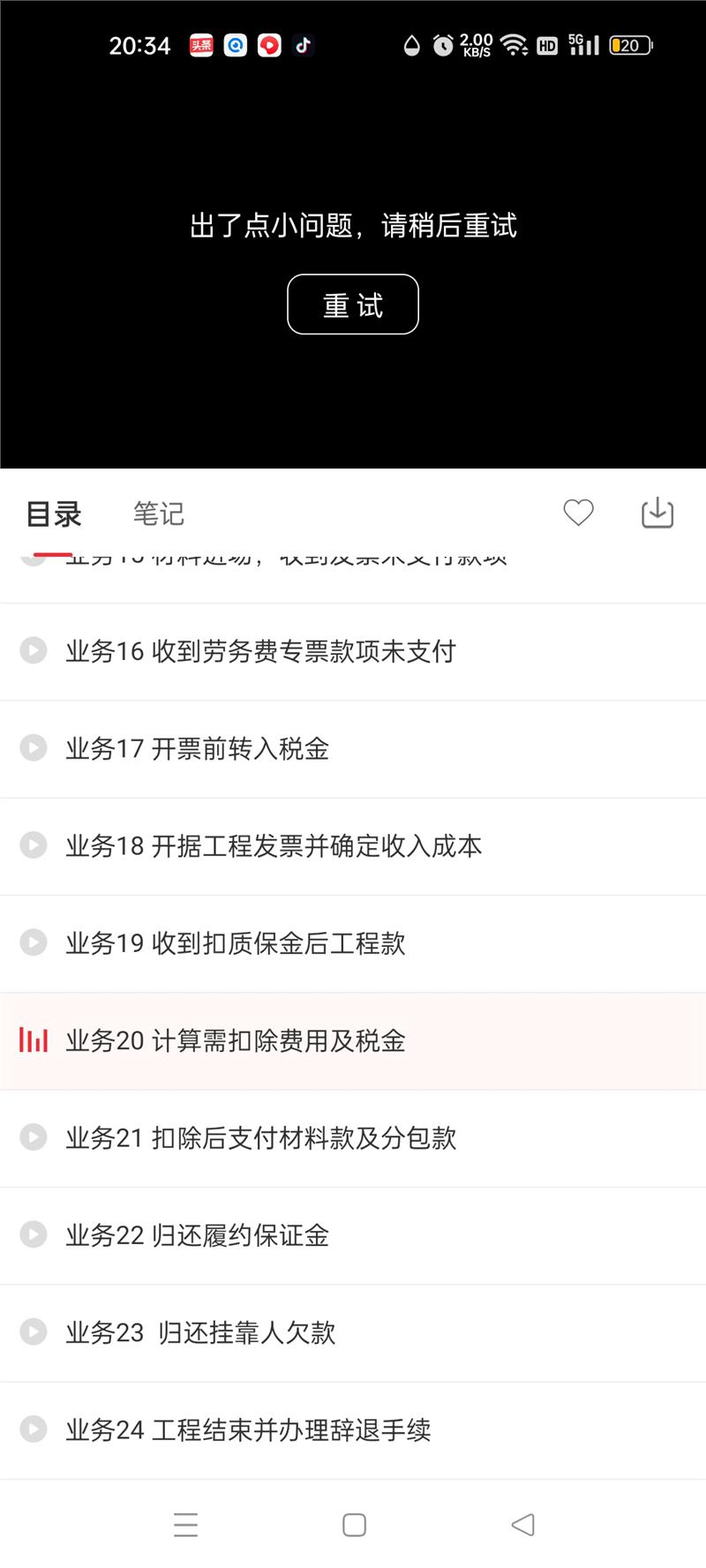Image resolution: width=706 pixels, height=1568 pixels.
Task: Go back with the system back button
Action: [x=523, y=1524]
